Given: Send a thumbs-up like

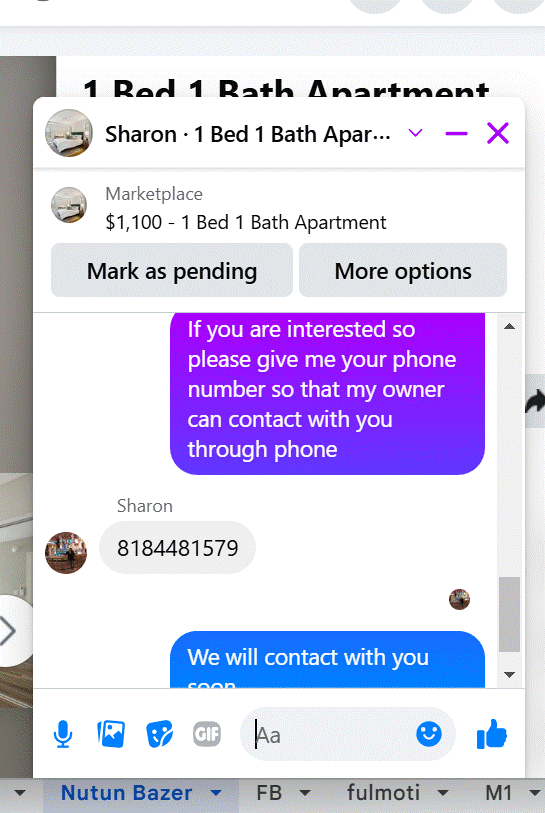Looking at the screenshot, I should tap(491, 734).
